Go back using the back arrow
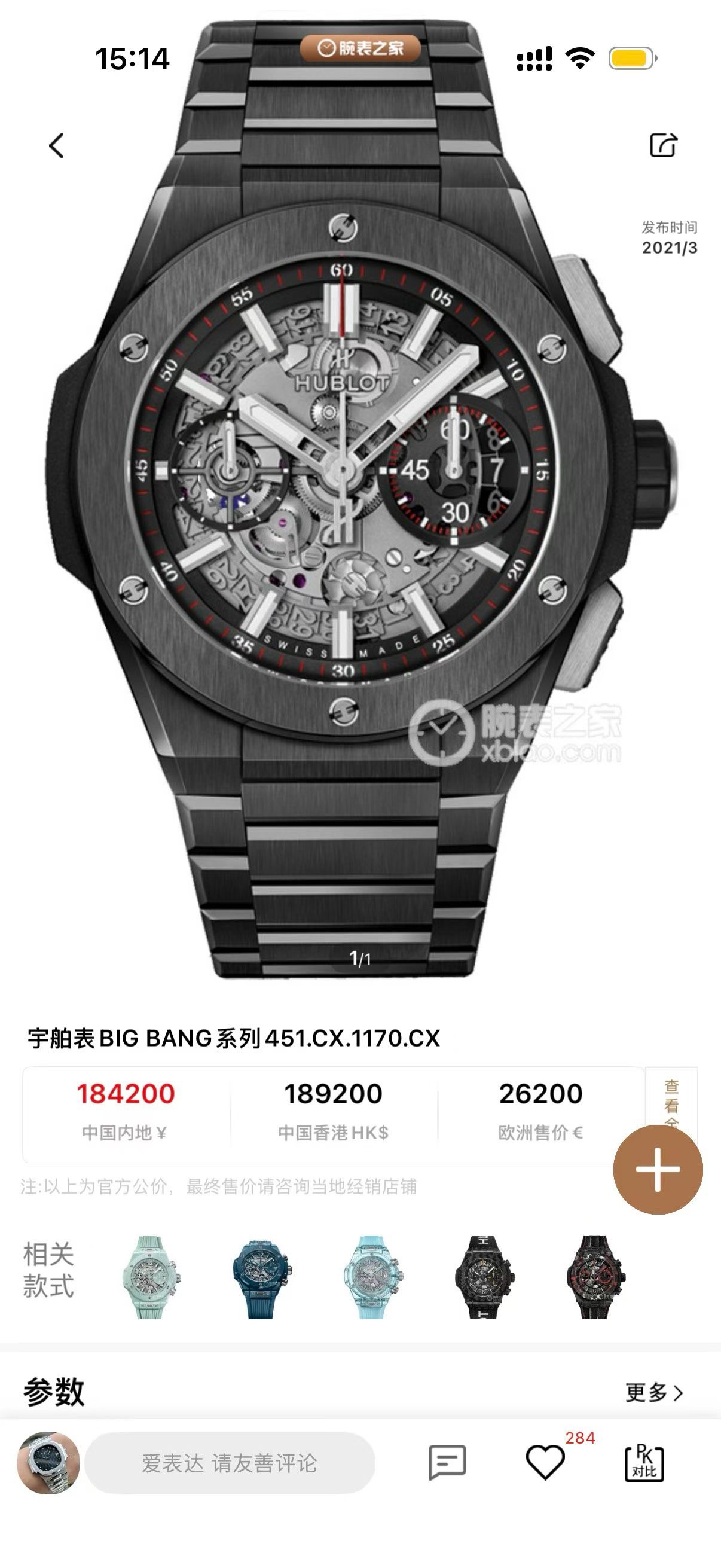This screenshot has width=721, height=1568. coord(57,145)
